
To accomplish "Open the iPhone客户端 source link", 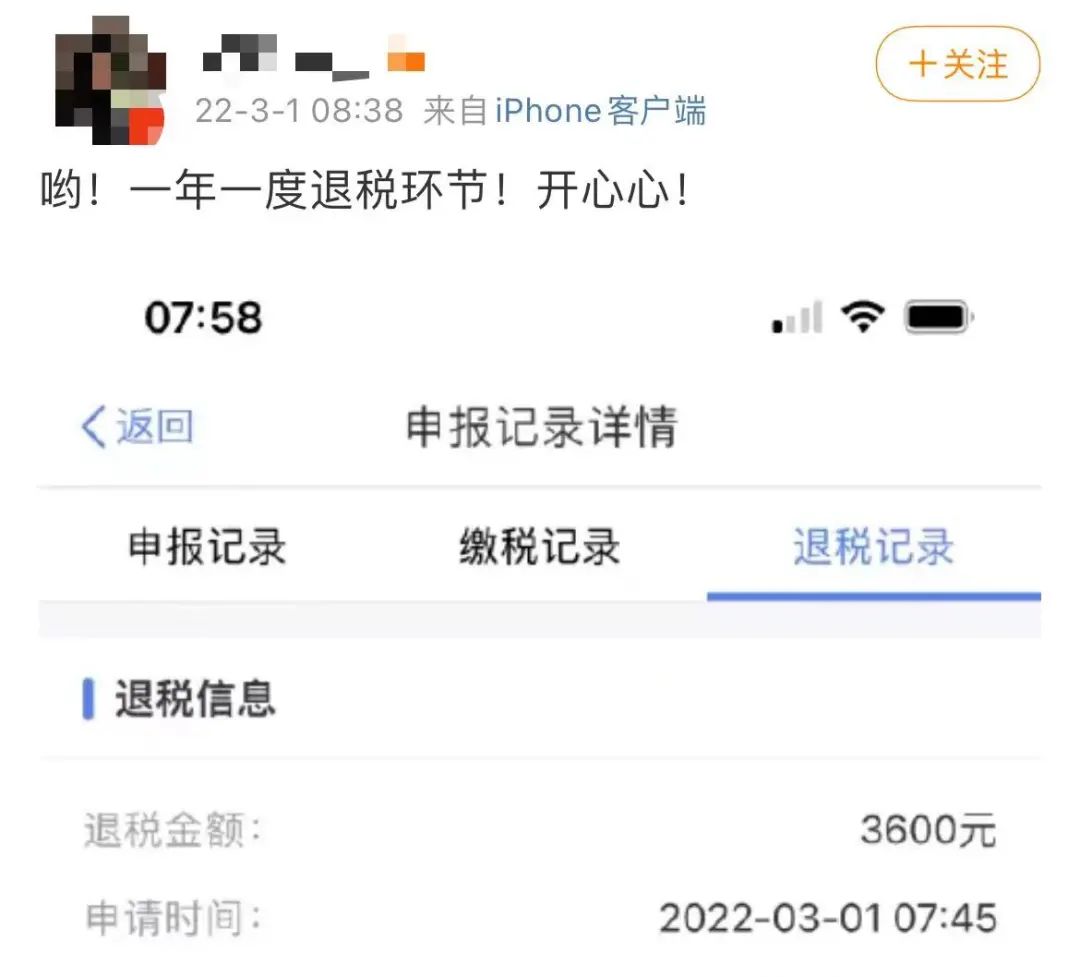I will 600,111.
